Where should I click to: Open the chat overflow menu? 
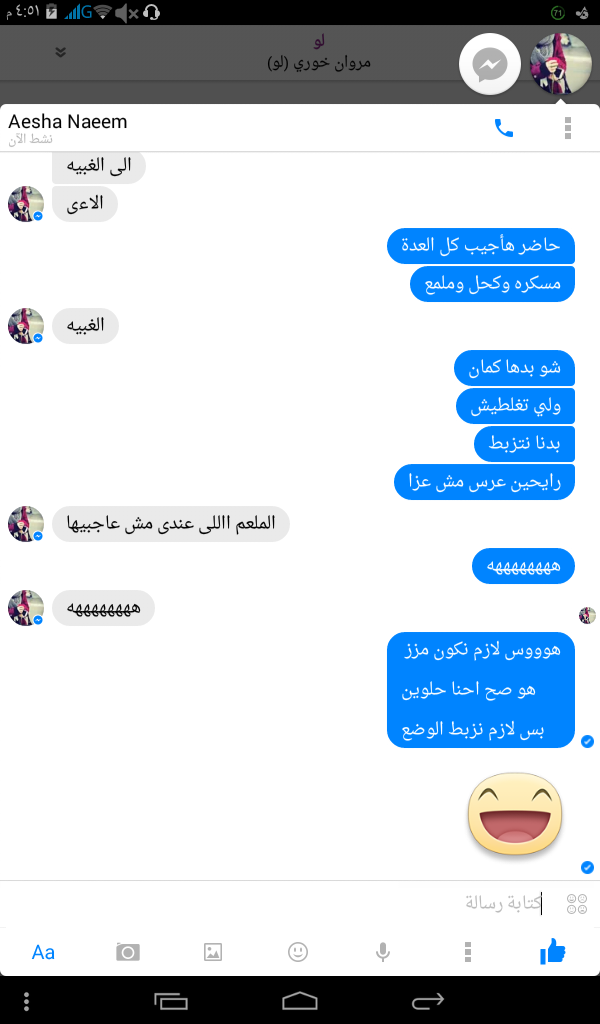[567, 128]
